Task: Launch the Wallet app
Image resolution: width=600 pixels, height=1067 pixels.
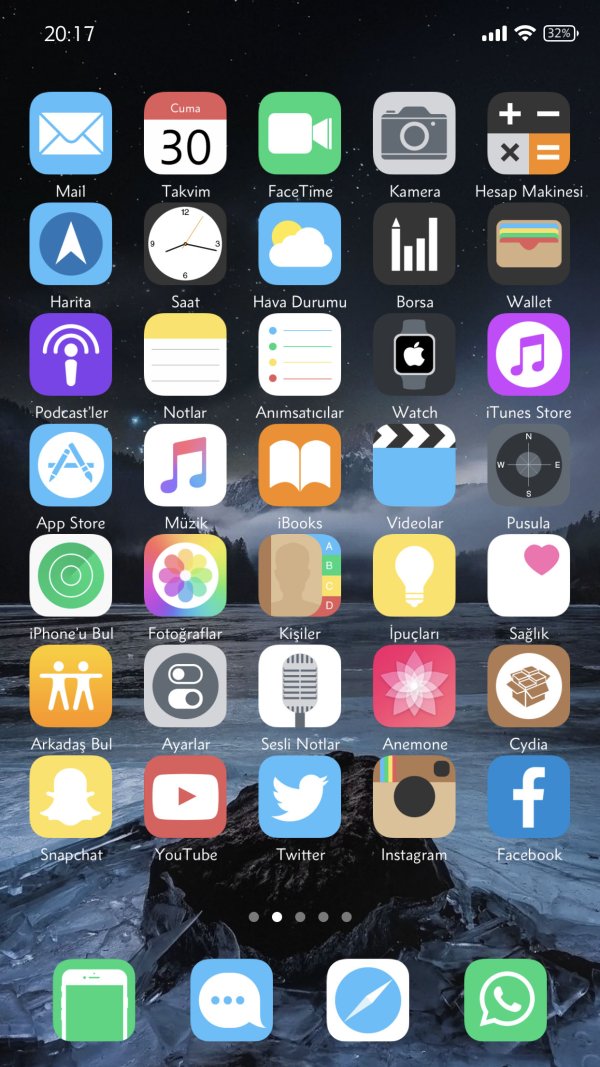Action: click(x=528, y=244)
